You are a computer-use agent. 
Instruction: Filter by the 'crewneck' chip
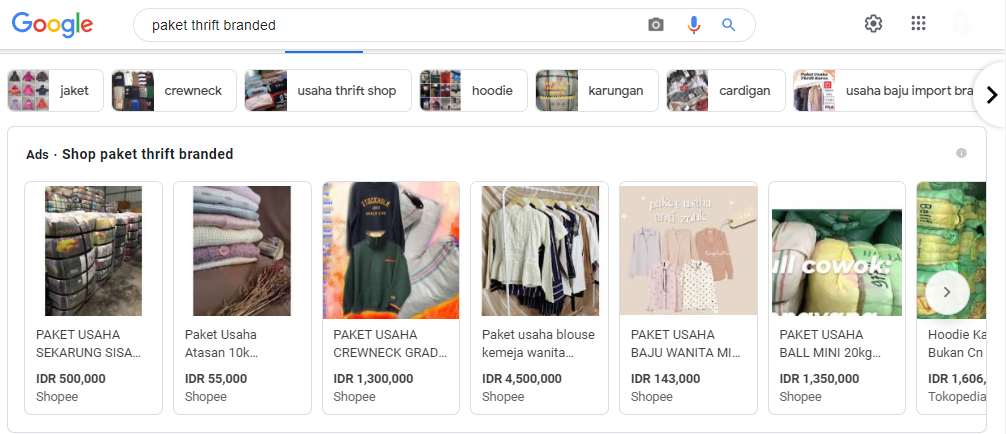pyautogui.click(x=174, y=91)
